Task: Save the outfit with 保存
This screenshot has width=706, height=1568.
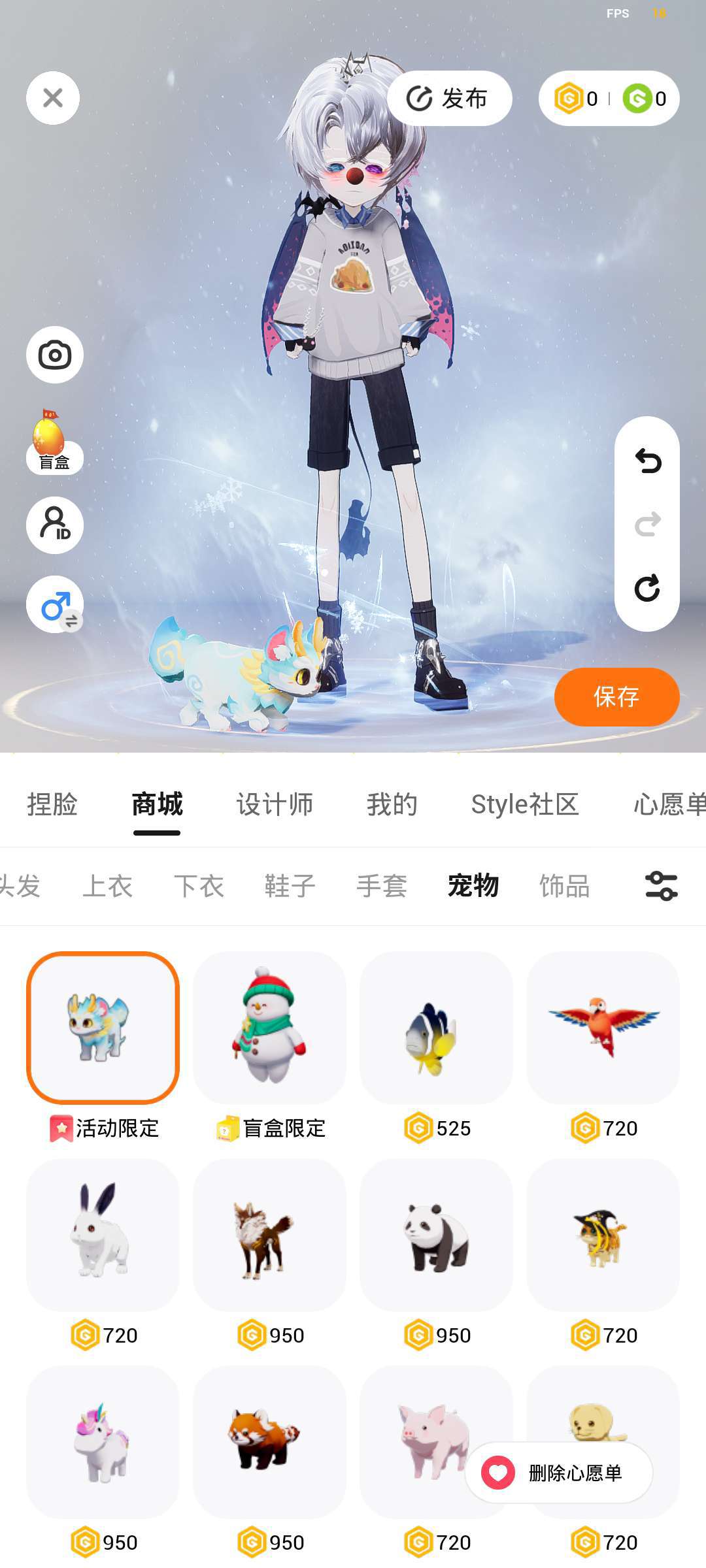Action: point(616,696)
